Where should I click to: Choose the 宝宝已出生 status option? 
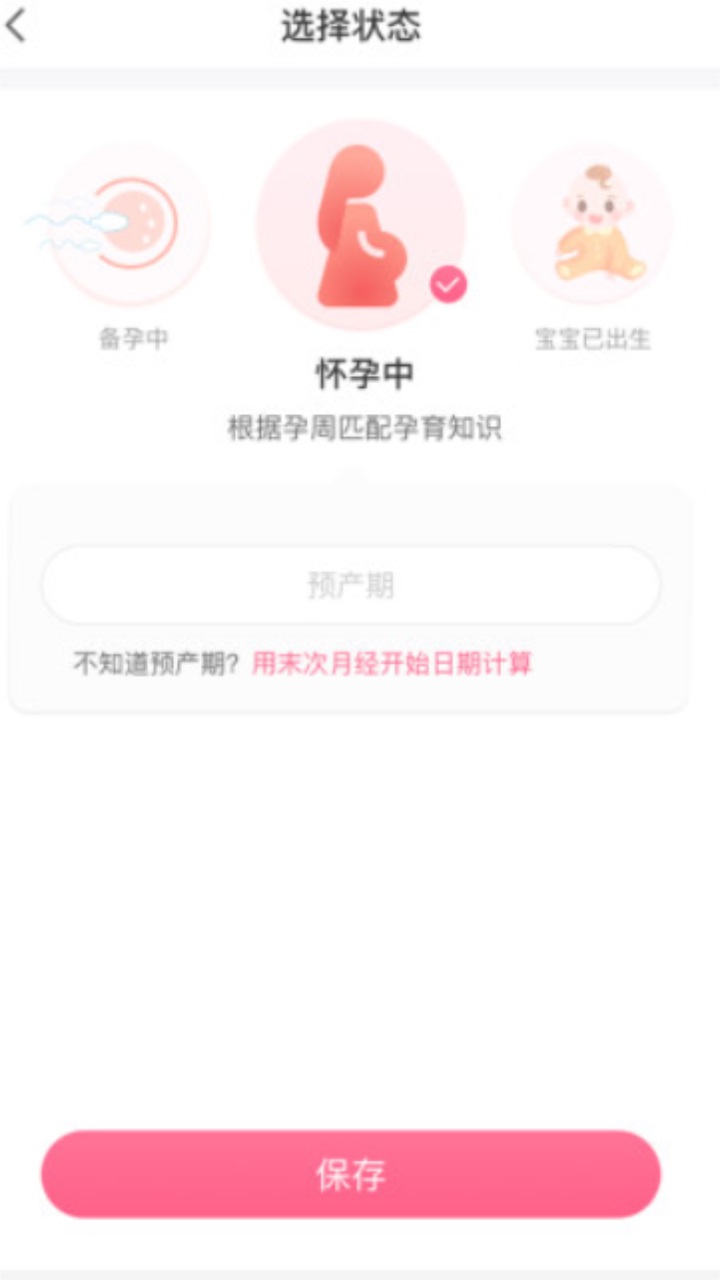(592, 224)
